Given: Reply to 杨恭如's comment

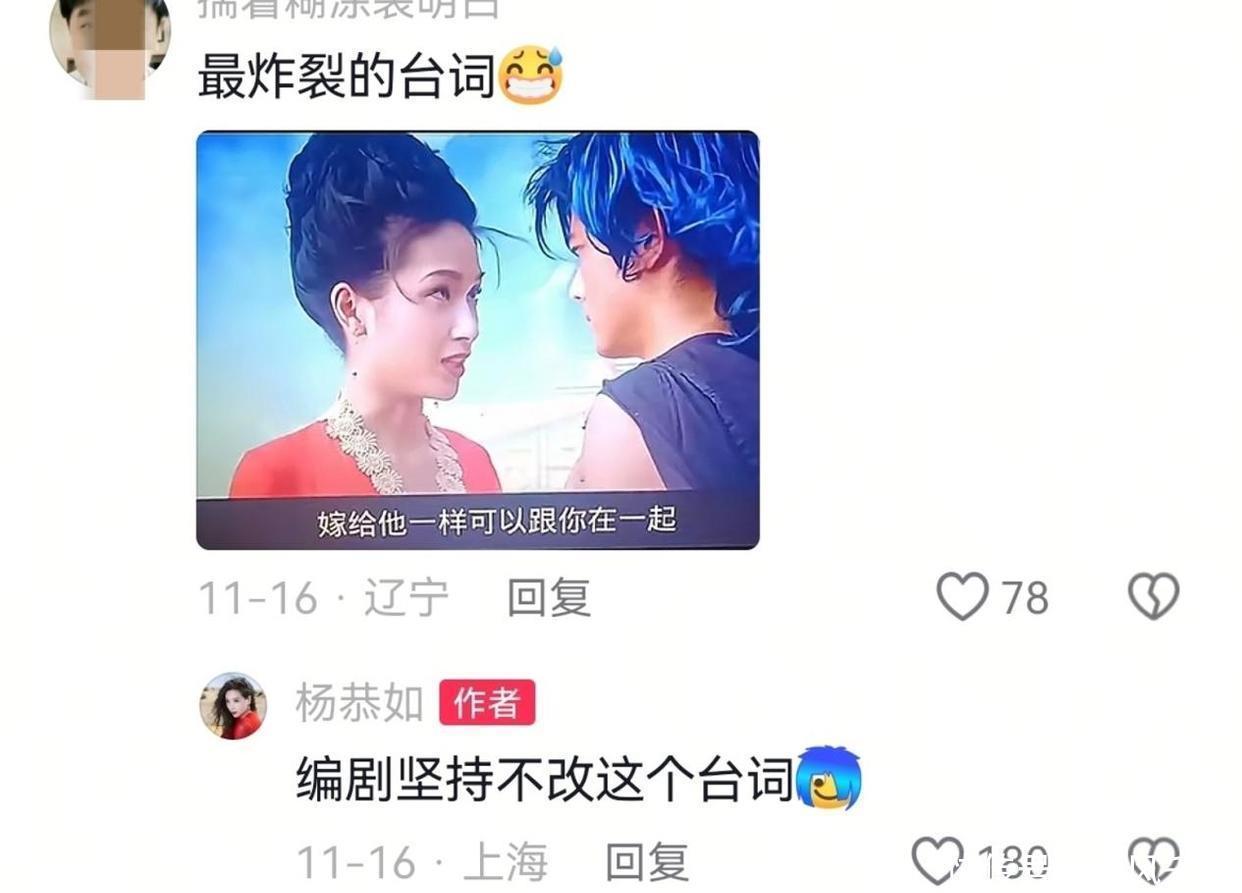Looking at the screenshot, I should point(647,861).
